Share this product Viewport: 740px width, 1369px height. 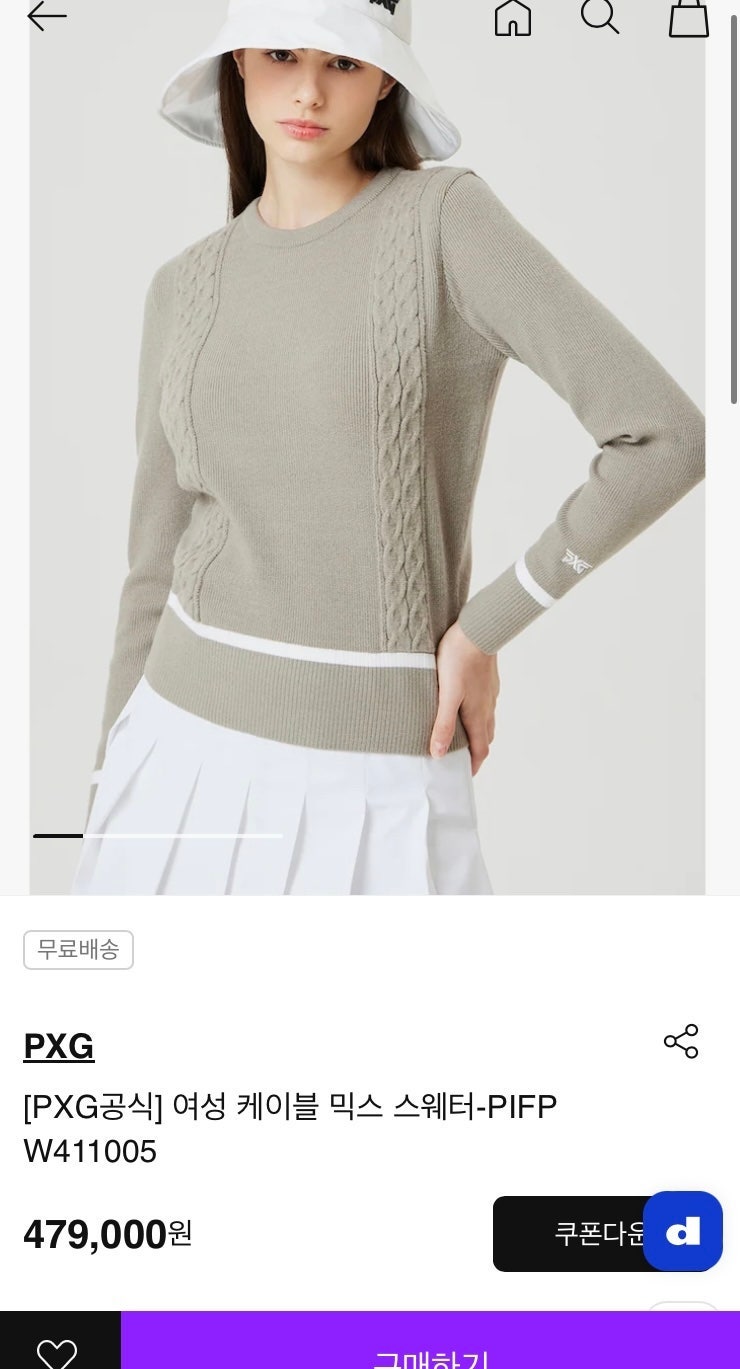[681, 1041]
